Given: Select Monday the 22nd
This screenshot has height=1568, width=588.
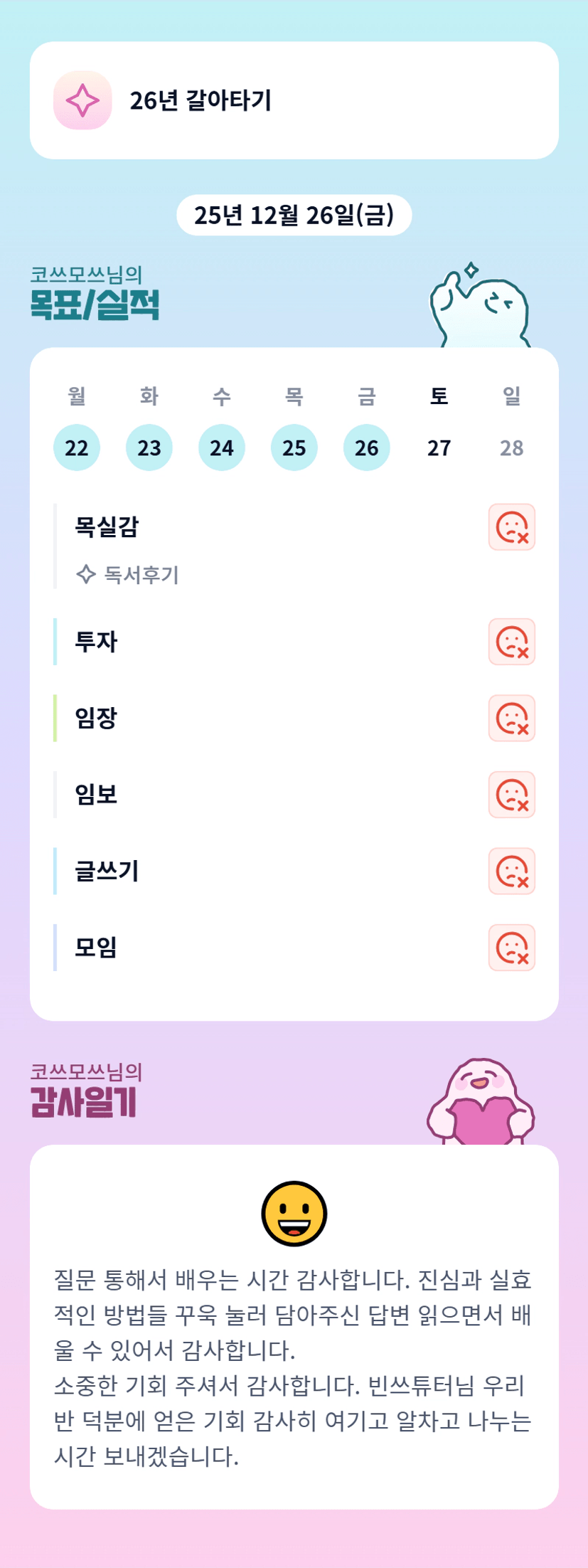Looking at the screenshot, I should [x=77, y=447].
